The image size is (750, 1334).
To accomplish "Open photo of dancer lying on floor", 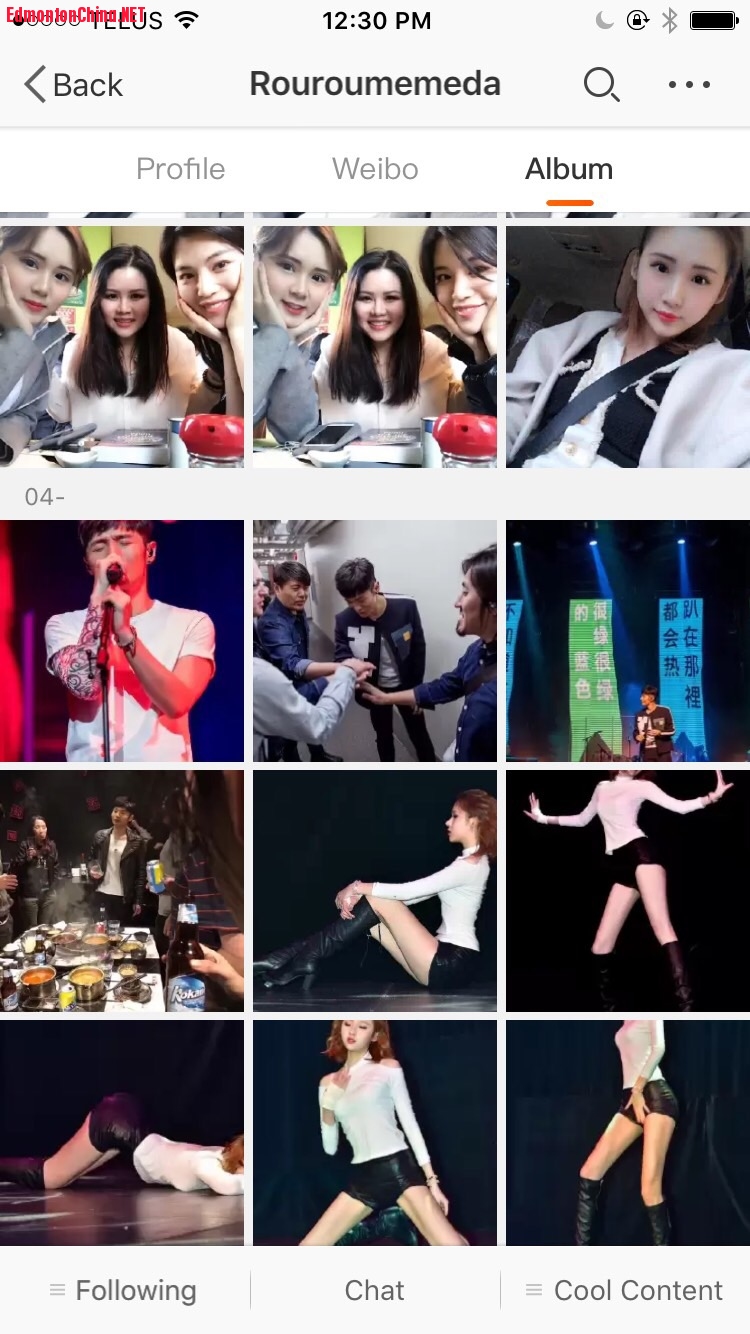I will point(122,1132).
